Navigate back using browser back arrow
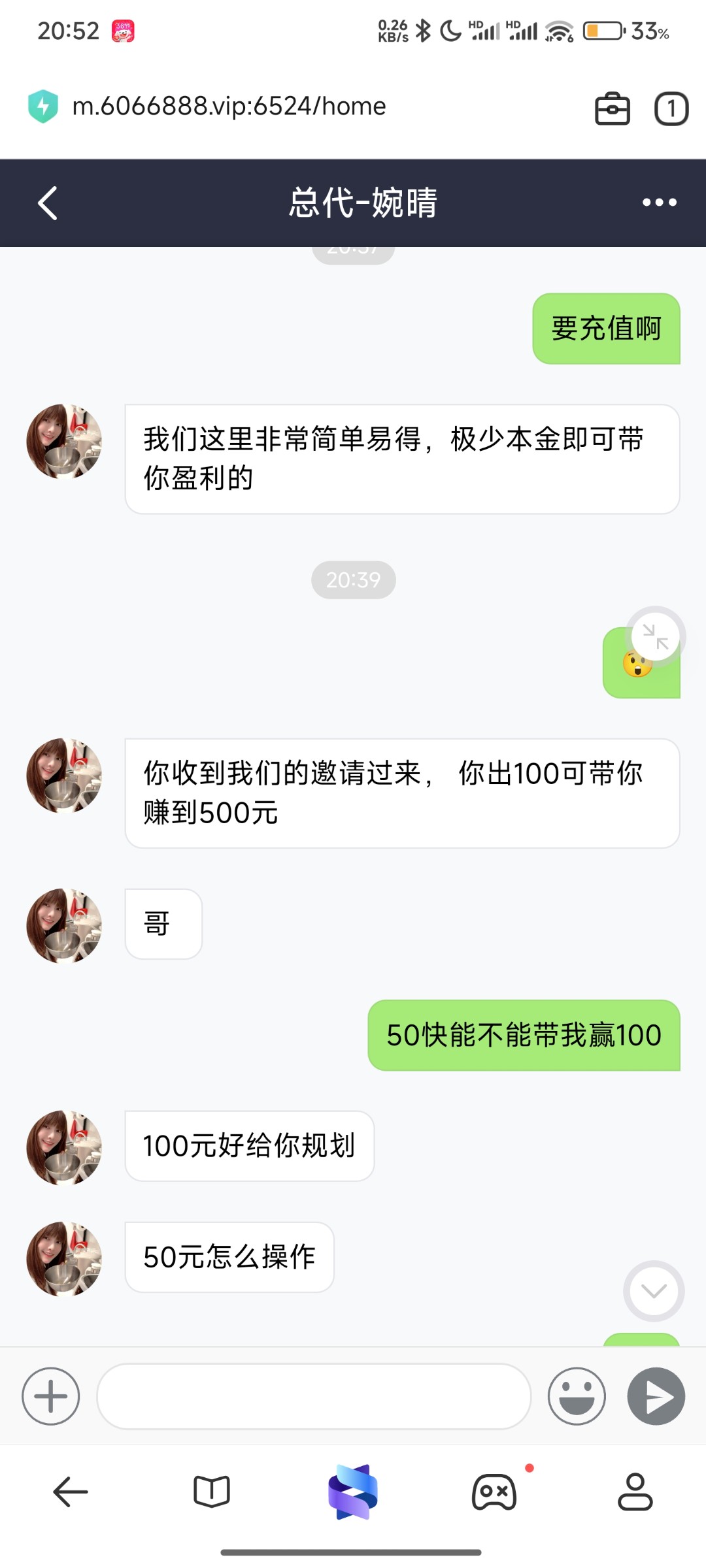706x1568 pixels. pos(71,1492)
